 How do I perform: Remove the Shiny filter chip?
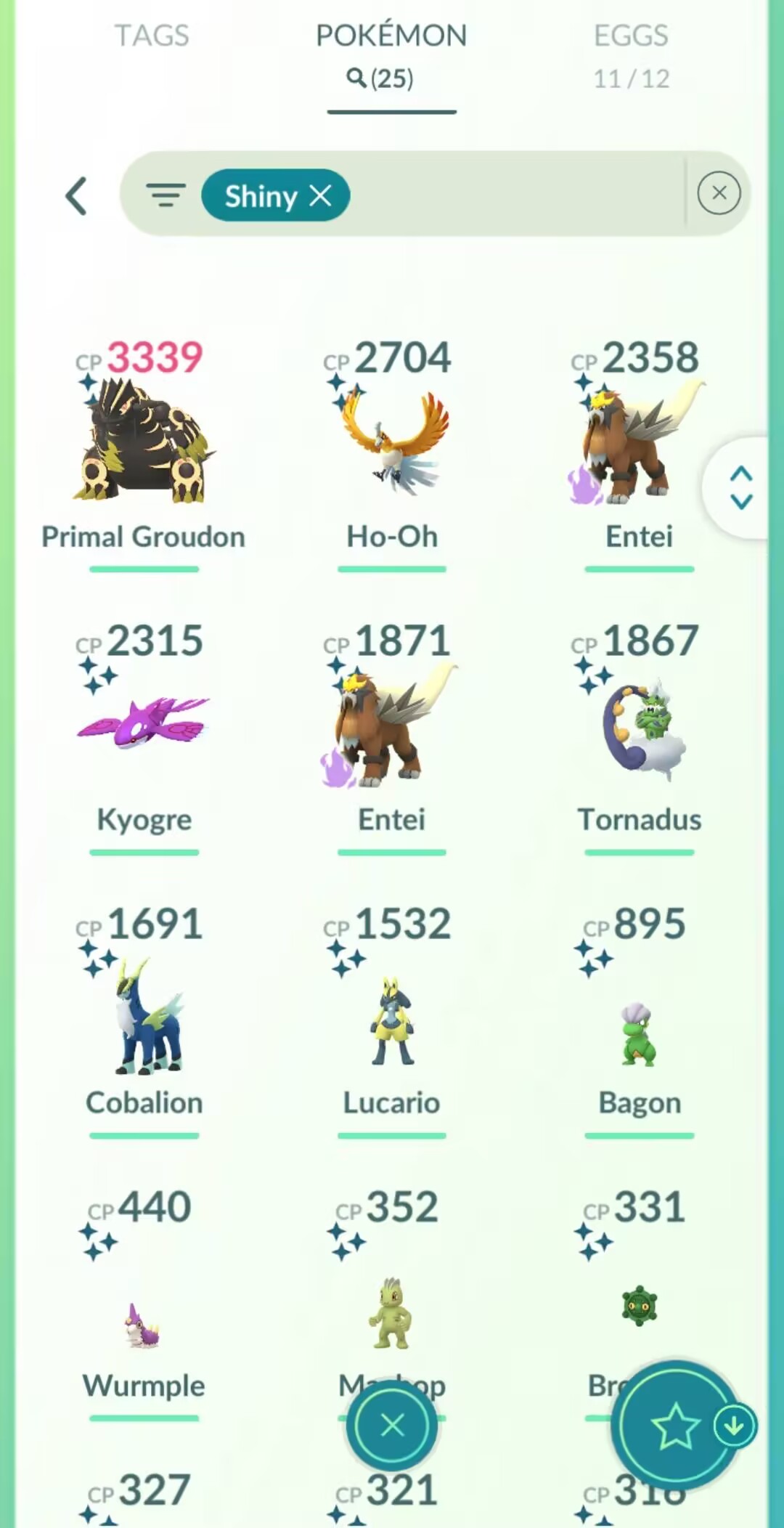[320, 195]
